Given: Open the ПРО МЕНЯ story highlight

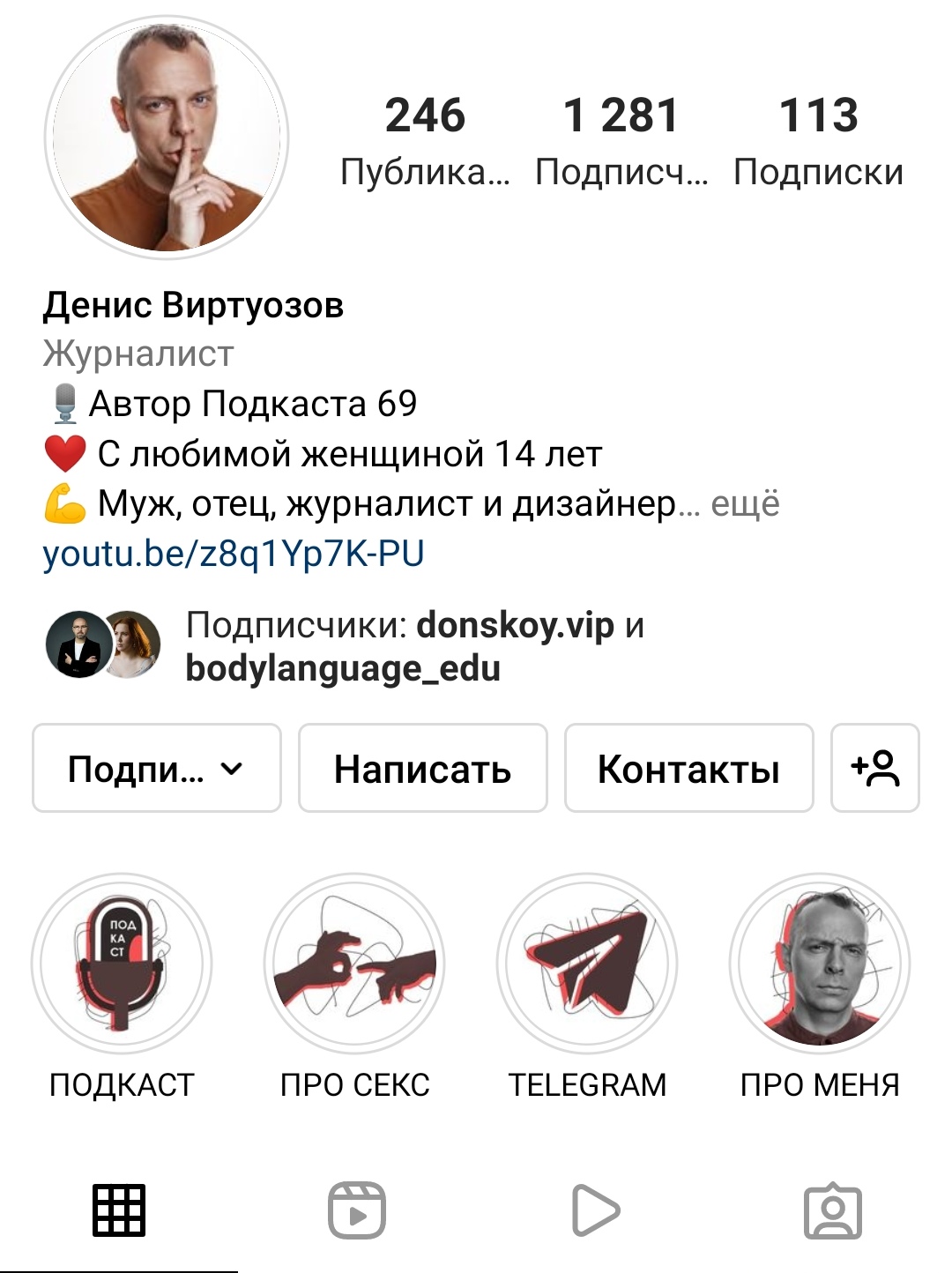Looking at the screenshot, I should (820, 964).
